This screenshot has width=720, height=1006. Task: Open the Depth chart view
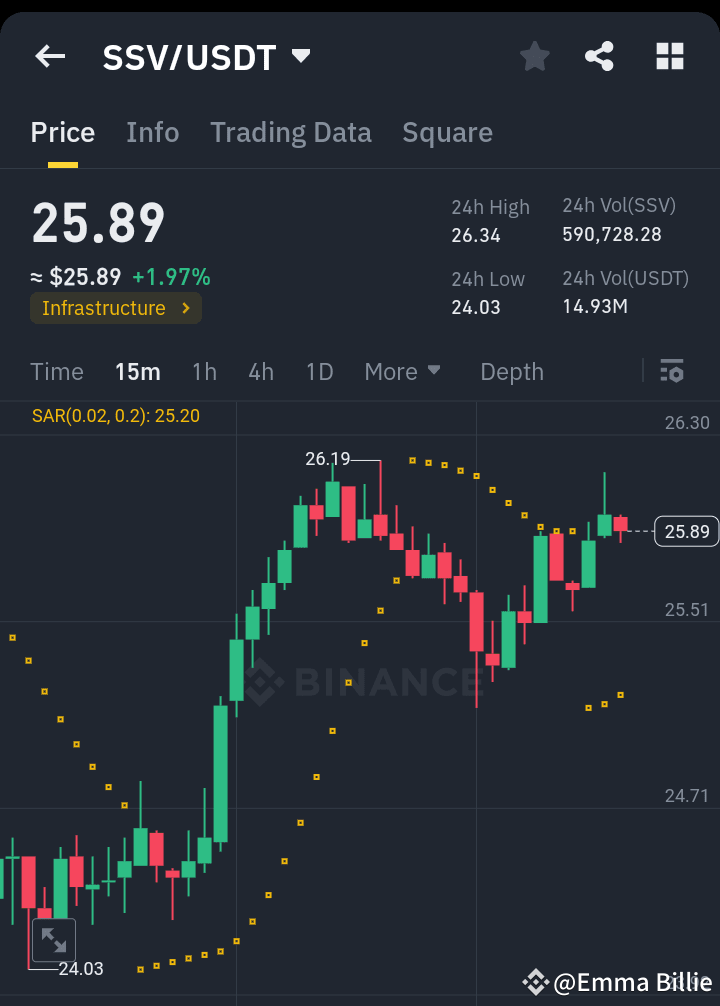pyautogui.click(x=512, y=371)
